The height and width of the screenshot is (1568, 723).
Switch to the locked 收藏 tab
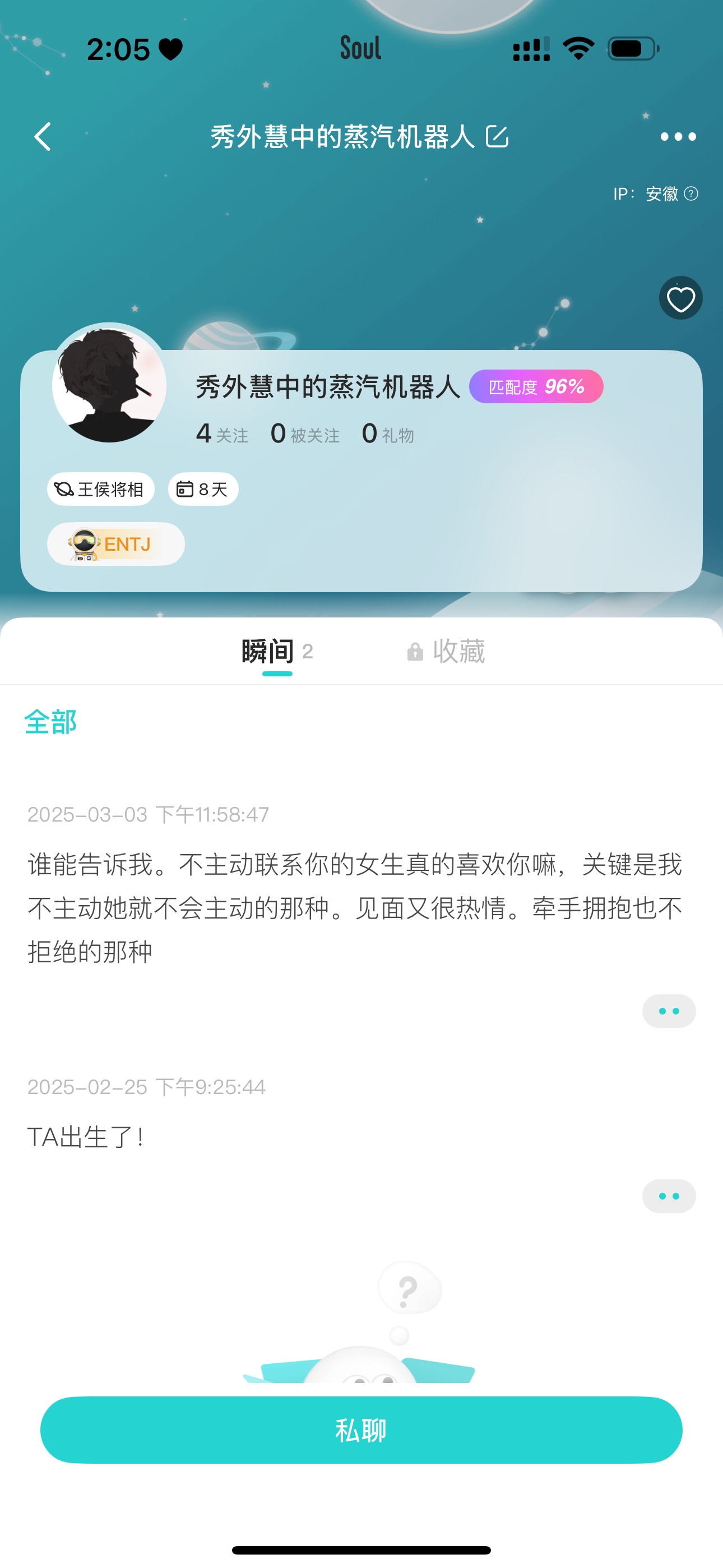(x=446, y=652)
